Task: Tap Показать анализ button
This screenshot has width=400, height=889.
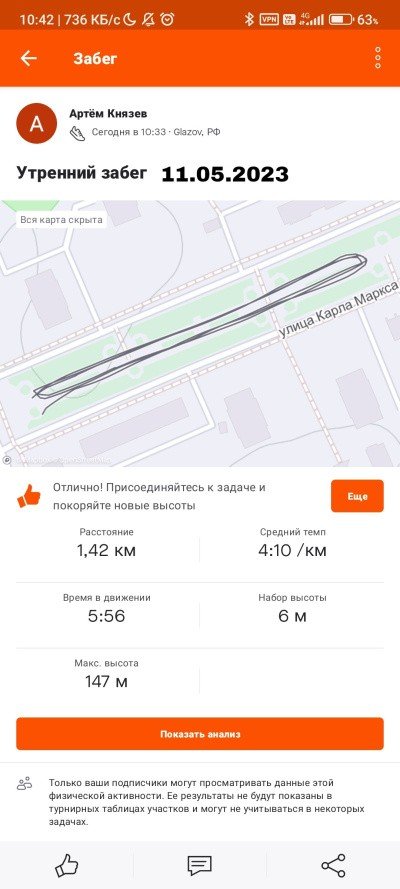Action: click(x=200, y=734)
